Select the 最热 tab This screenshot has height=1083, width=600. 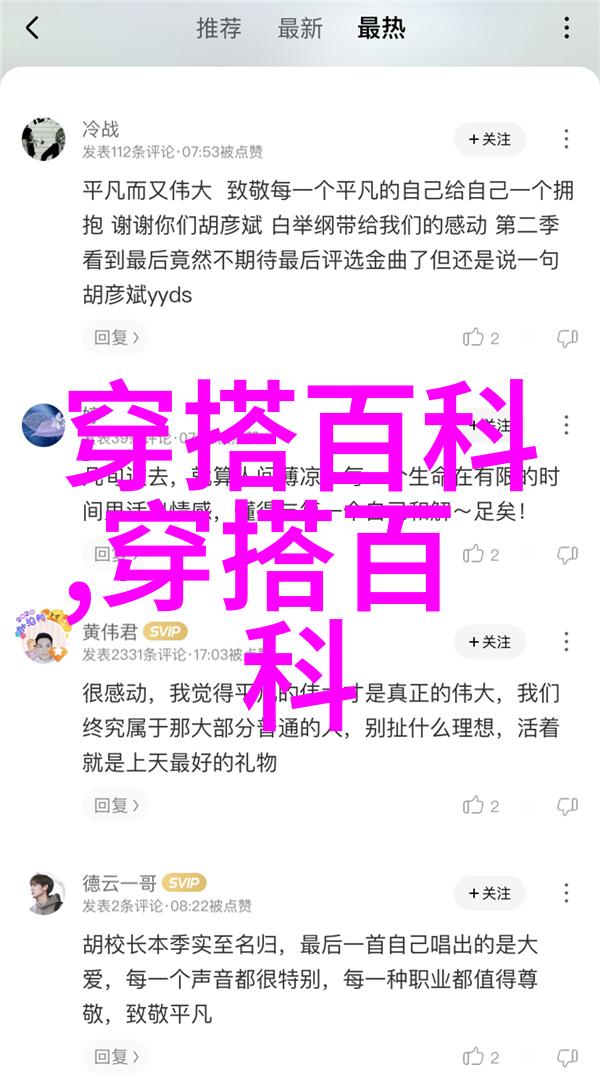click(x=380, y=28)
